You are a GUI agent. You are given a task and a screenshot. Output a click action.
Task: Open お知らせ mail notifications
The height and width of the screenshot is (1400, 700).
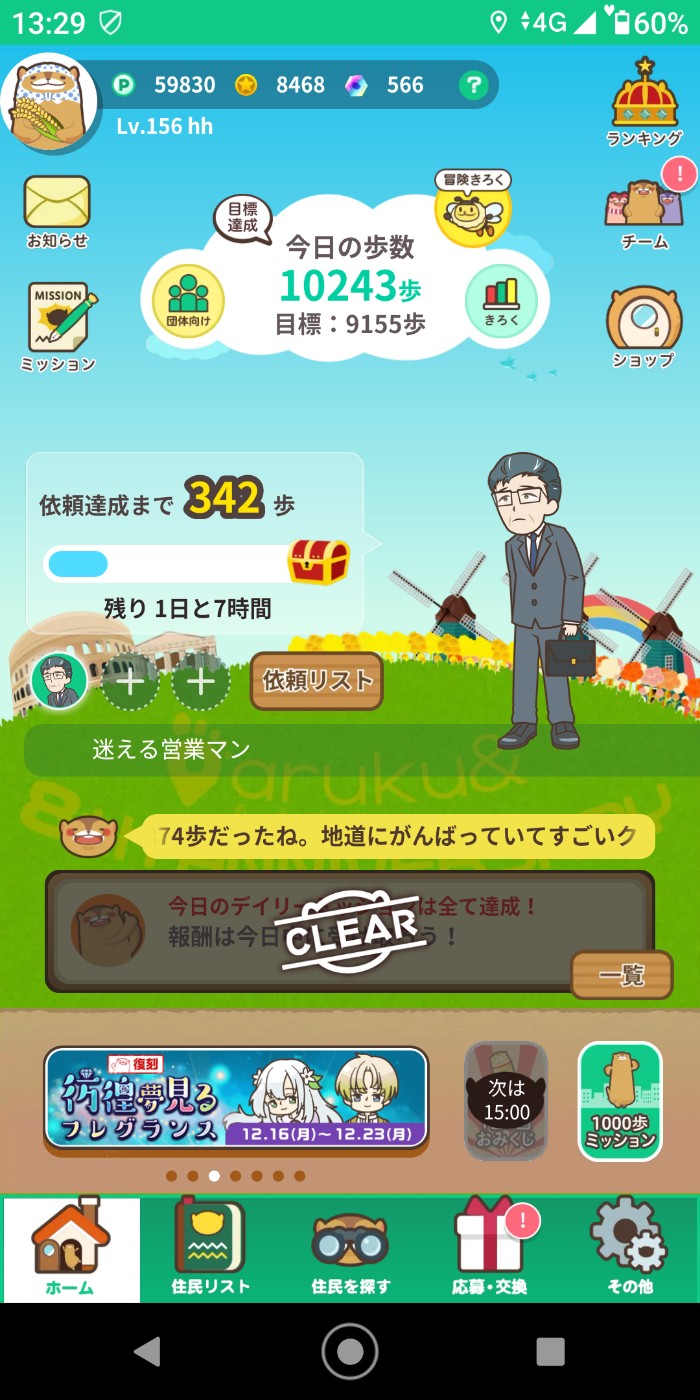point(57,210)
